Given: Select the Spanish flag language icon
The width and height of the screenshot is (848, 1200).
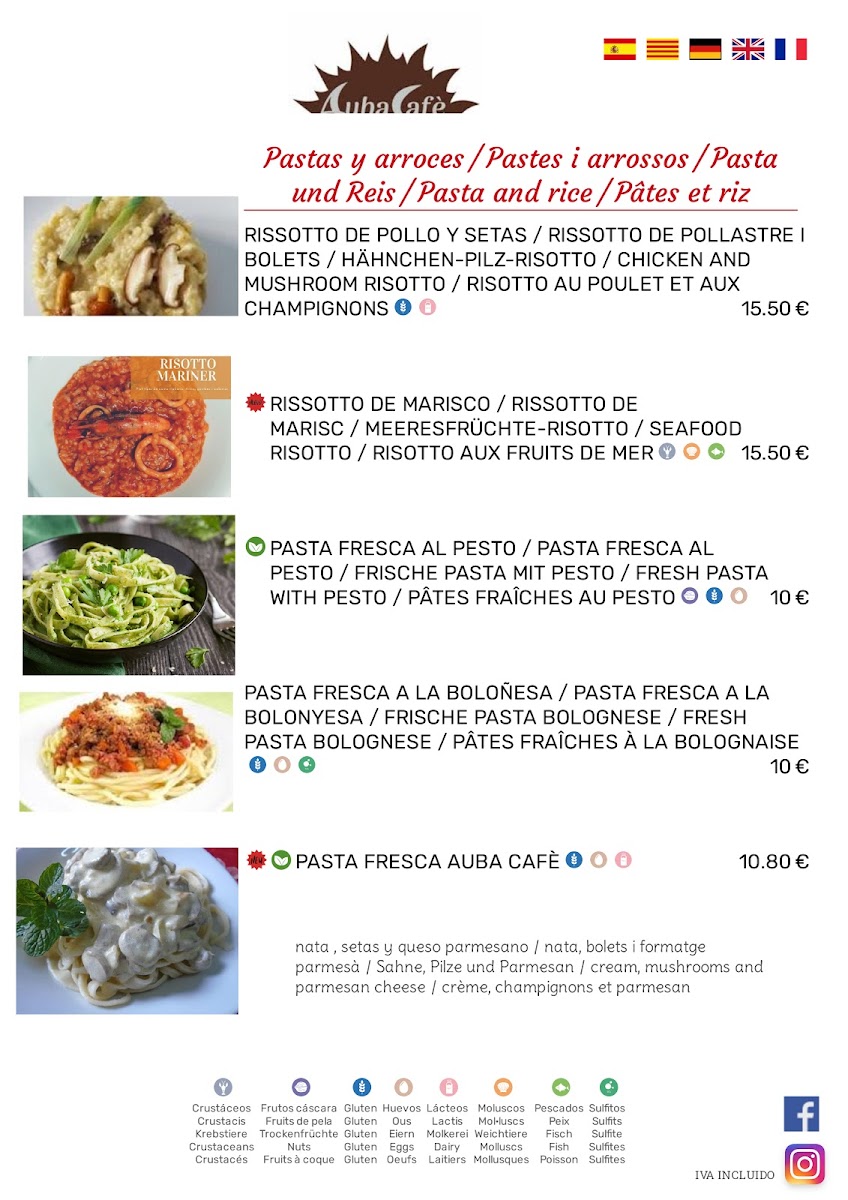Looking at the screenshot, I should point(617,46).
